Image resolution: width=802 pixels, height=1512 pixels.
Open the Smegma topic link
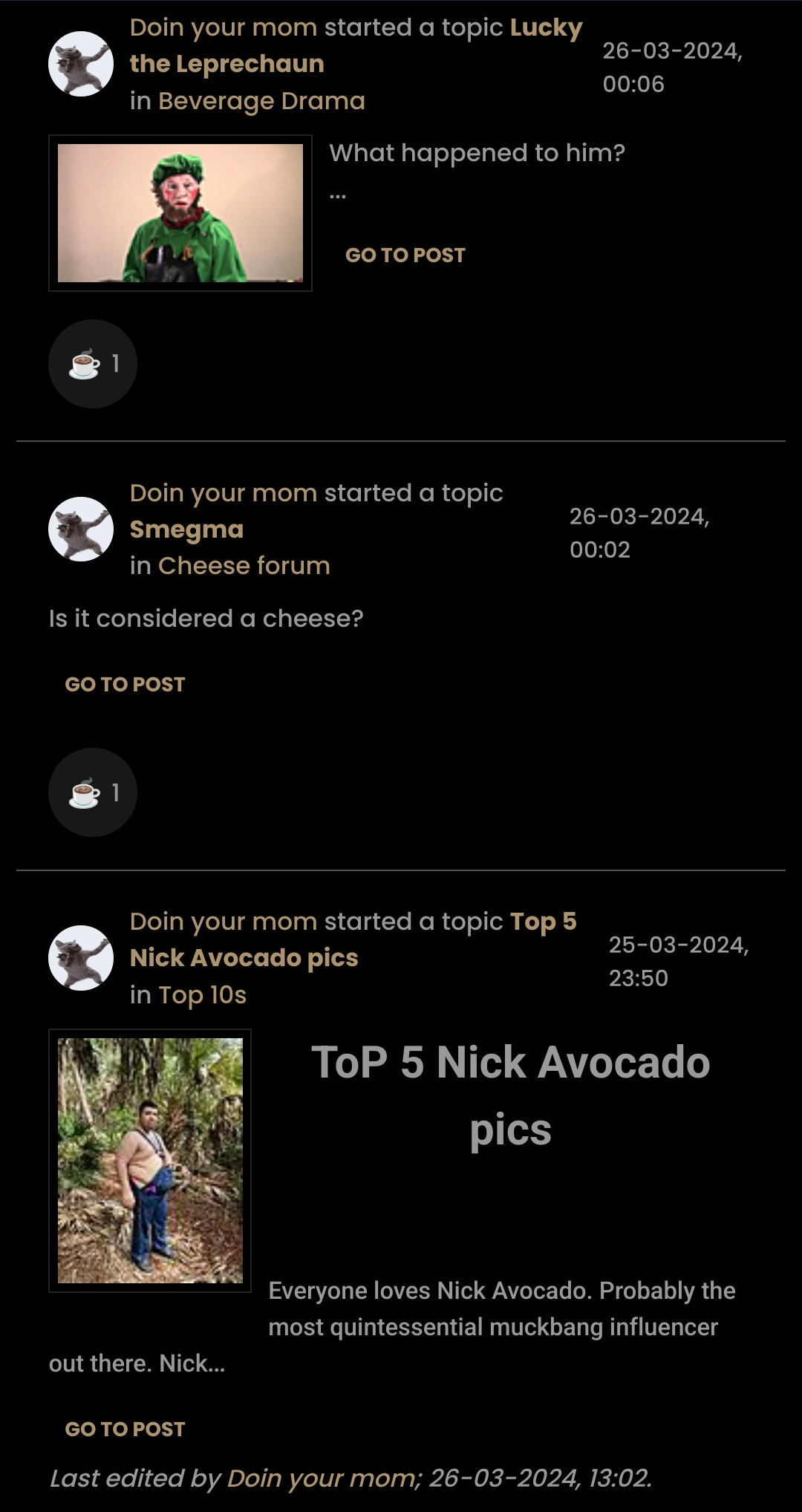186,529
